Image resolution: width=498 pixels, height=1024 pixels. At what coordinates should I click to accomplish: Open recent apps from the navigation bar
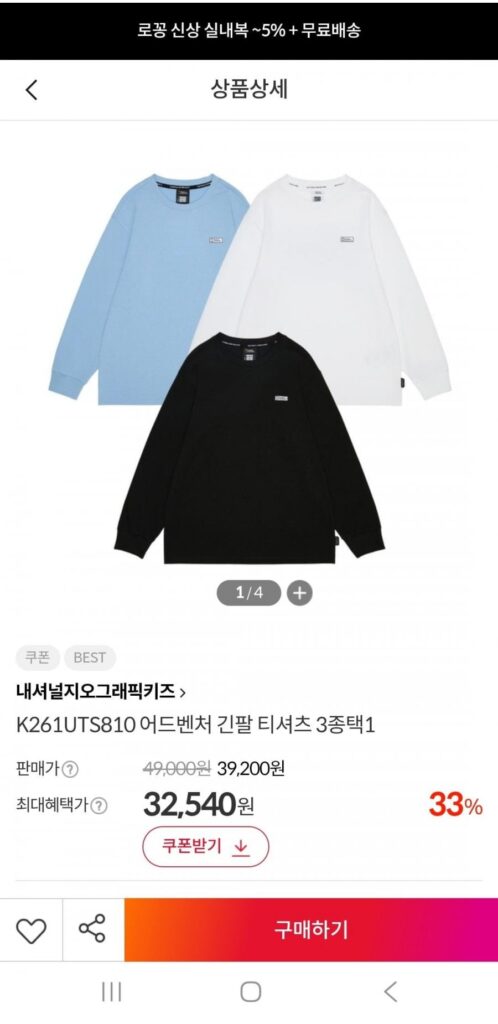[112, 993]
